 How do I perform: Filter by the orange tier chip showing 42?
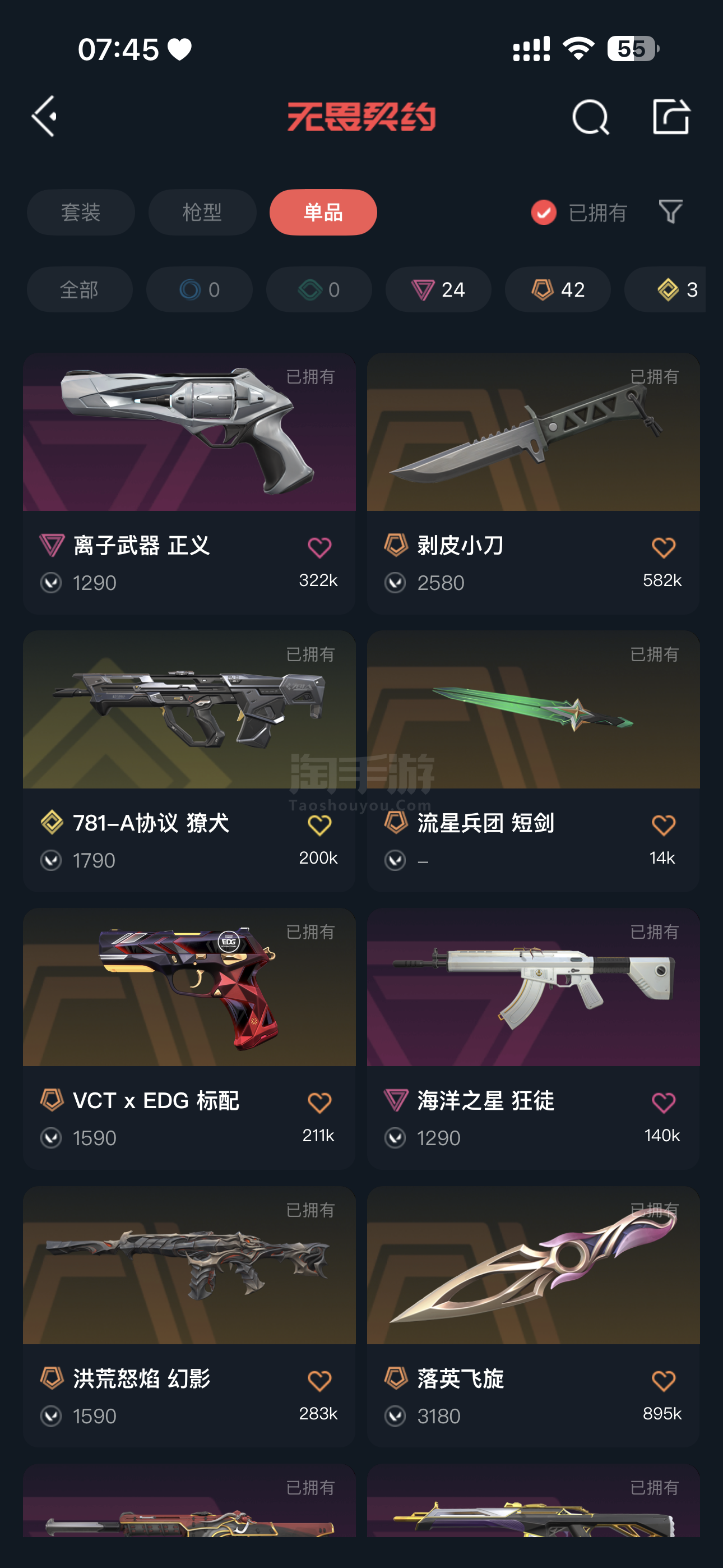tap(558, 290)
